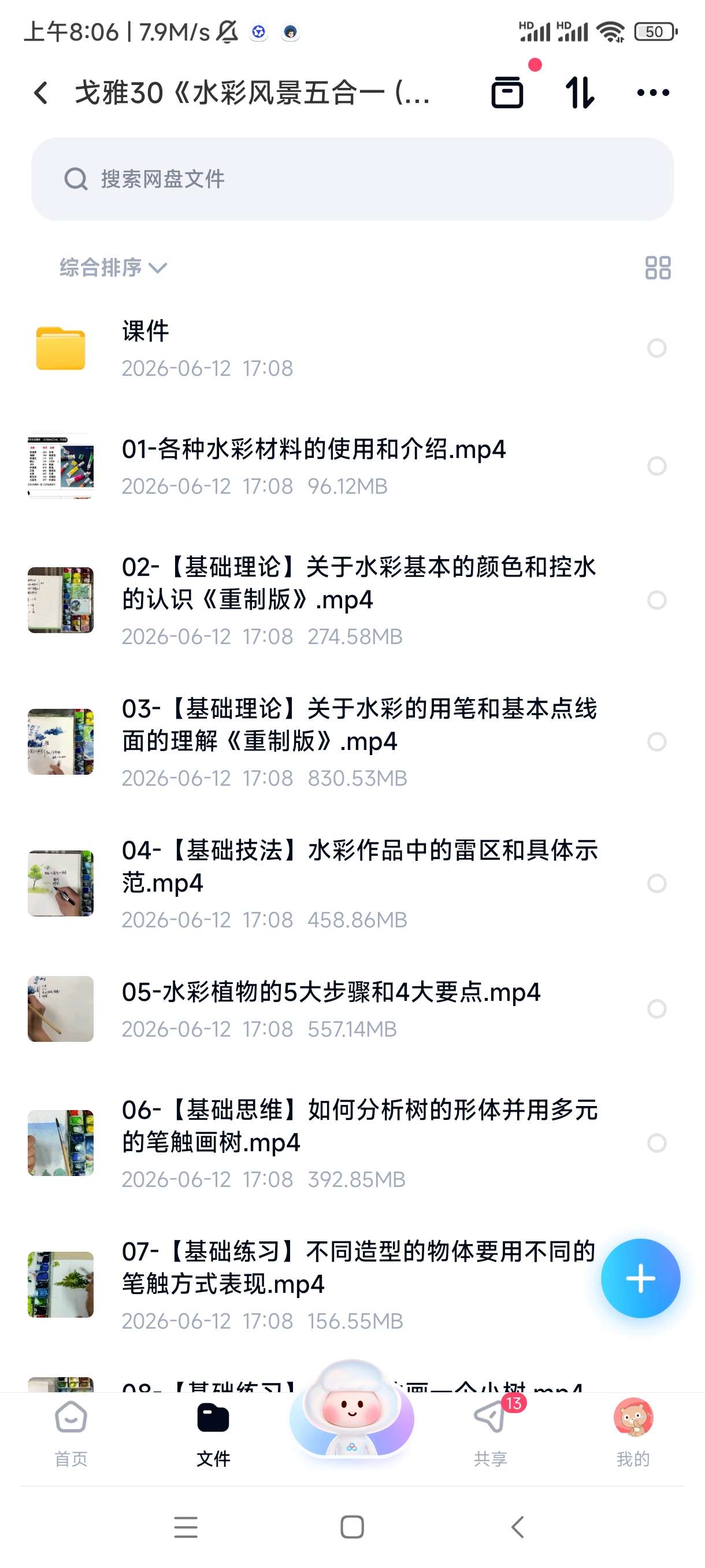Open the 课件 folder
Screen dimensions: 705x1568
point(352,348)
